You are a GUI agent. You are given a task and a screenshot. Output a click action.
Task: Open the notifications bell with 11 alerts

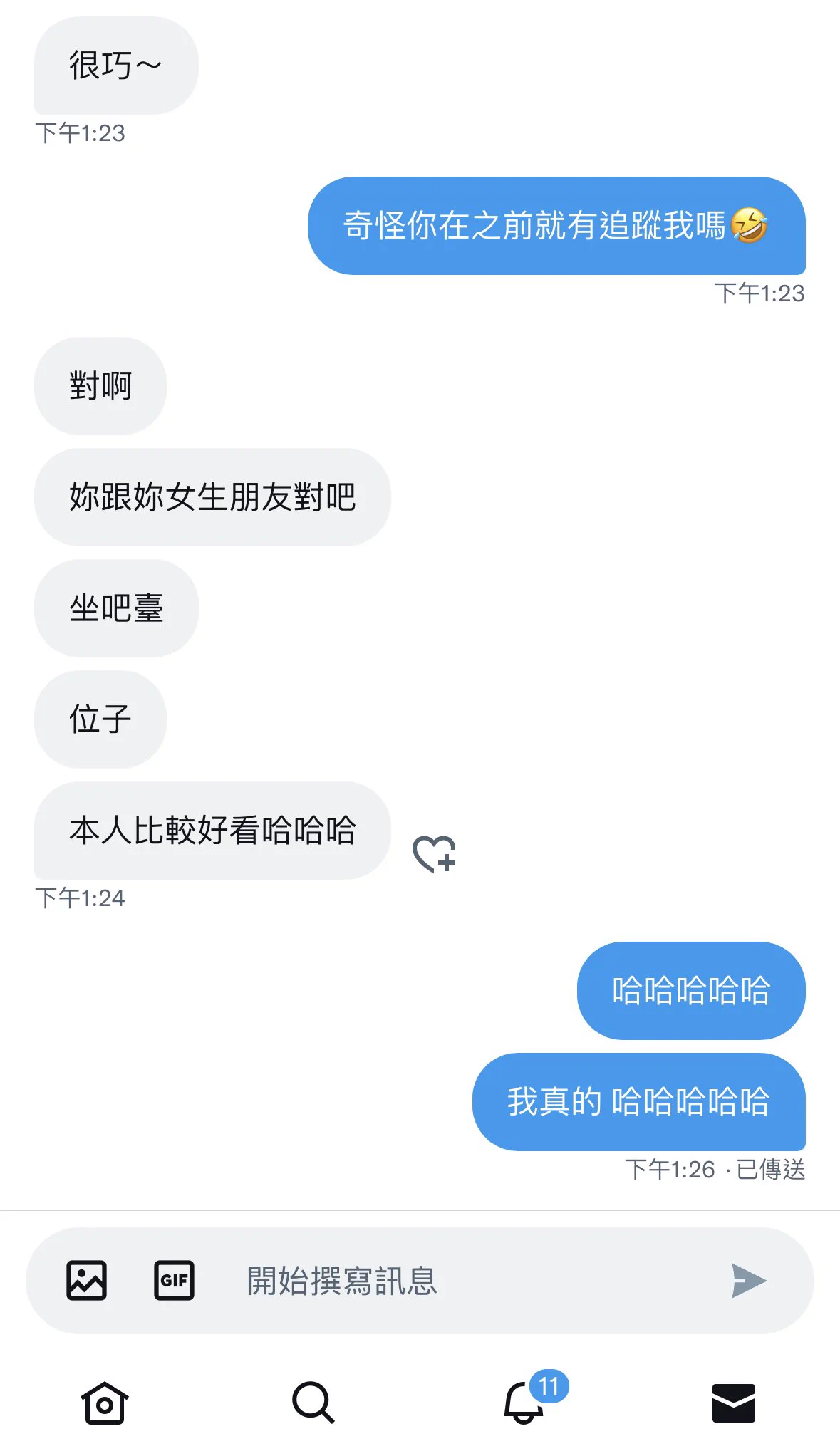(x=525, y=1403)
